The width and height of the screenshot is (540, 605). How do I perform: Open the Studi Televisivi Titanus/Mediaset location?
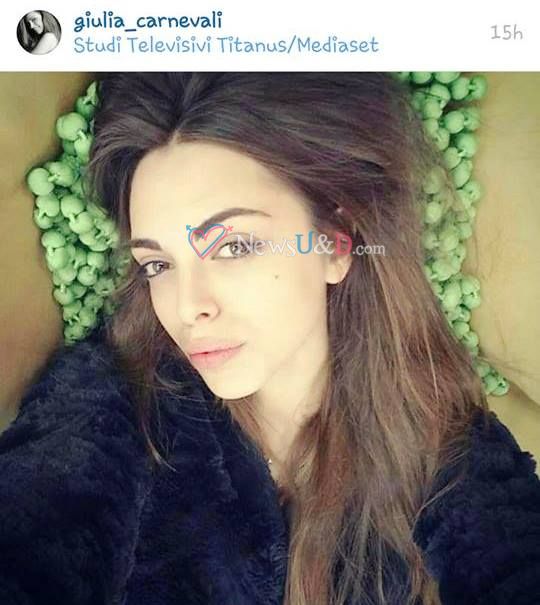pos(226,45)
